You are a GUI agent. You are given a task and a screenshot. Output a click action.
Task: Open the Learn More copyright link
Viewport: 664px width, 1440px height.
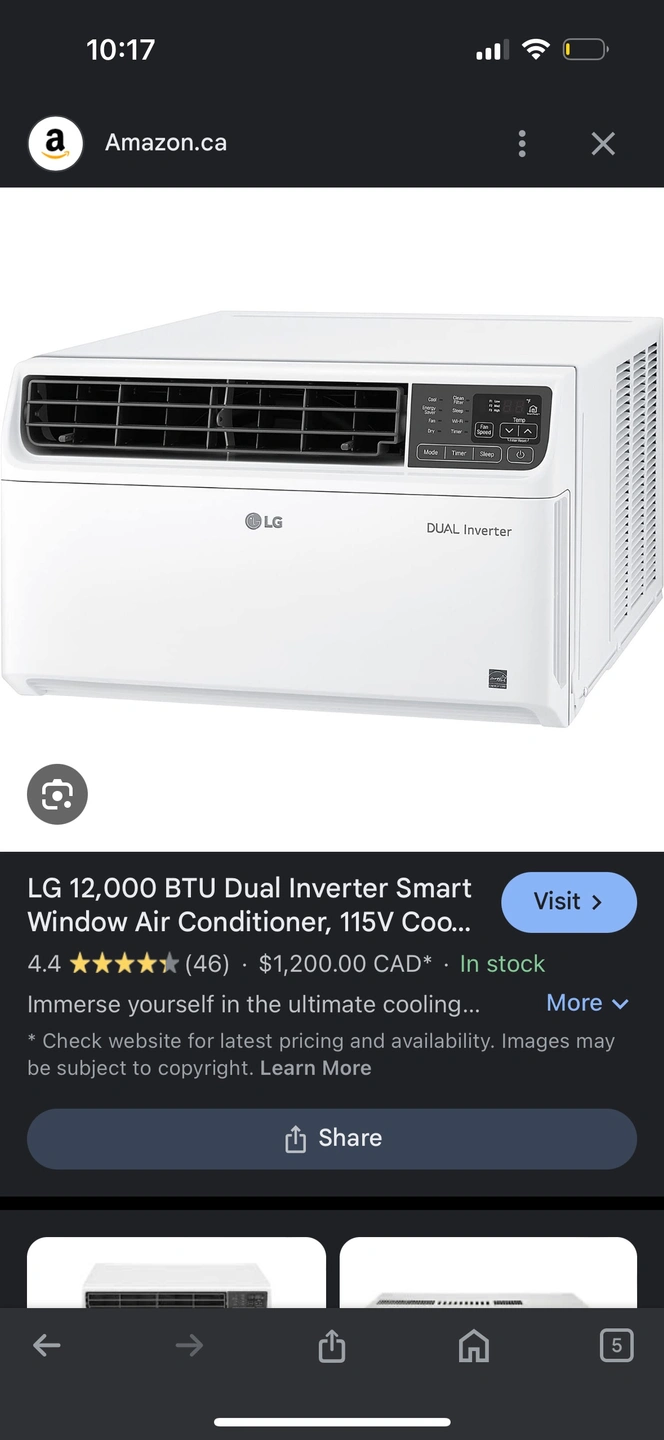pyautogui.click(x=315, y=1068)
